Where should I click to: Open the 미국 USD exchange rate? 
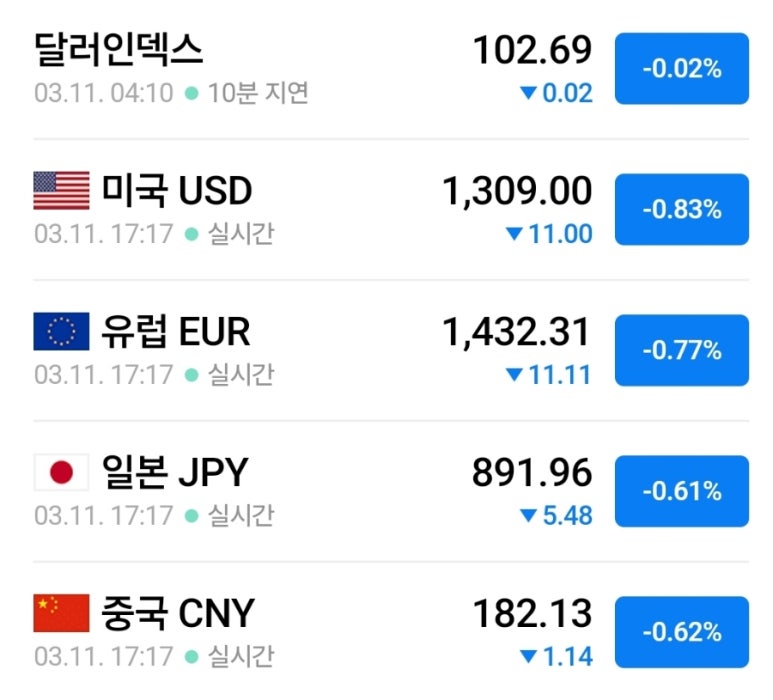pos(176,190)
